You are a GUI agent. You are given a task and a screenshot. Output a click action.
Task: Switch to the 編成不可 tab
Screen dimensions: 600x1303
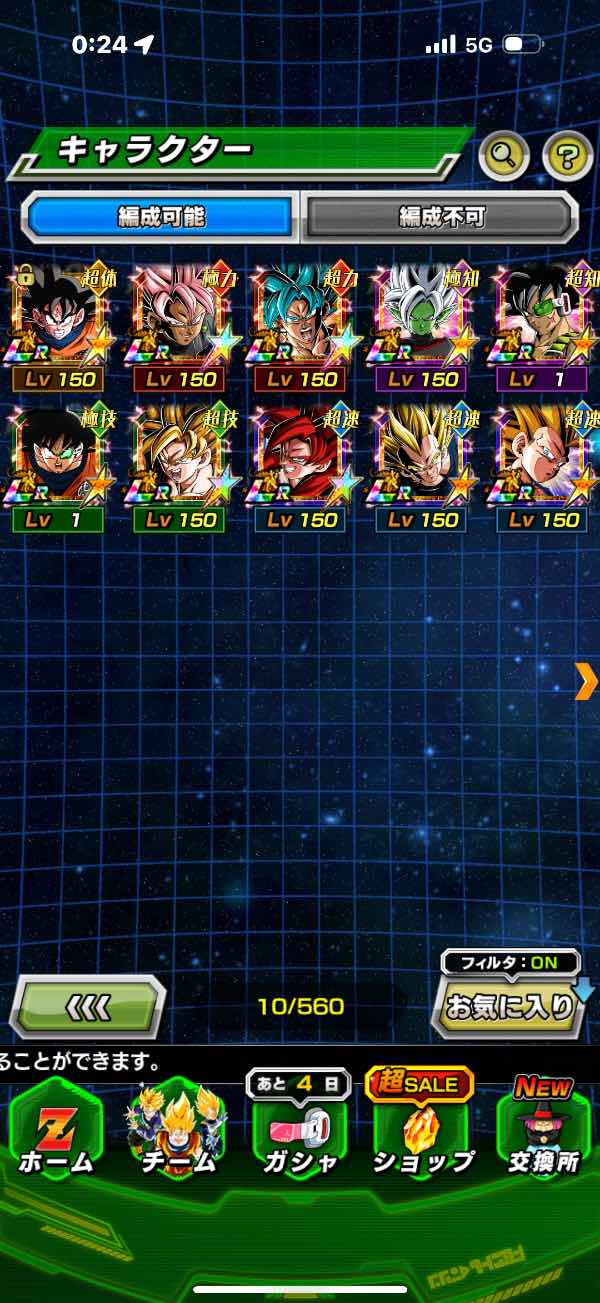(x=441, y=217)
